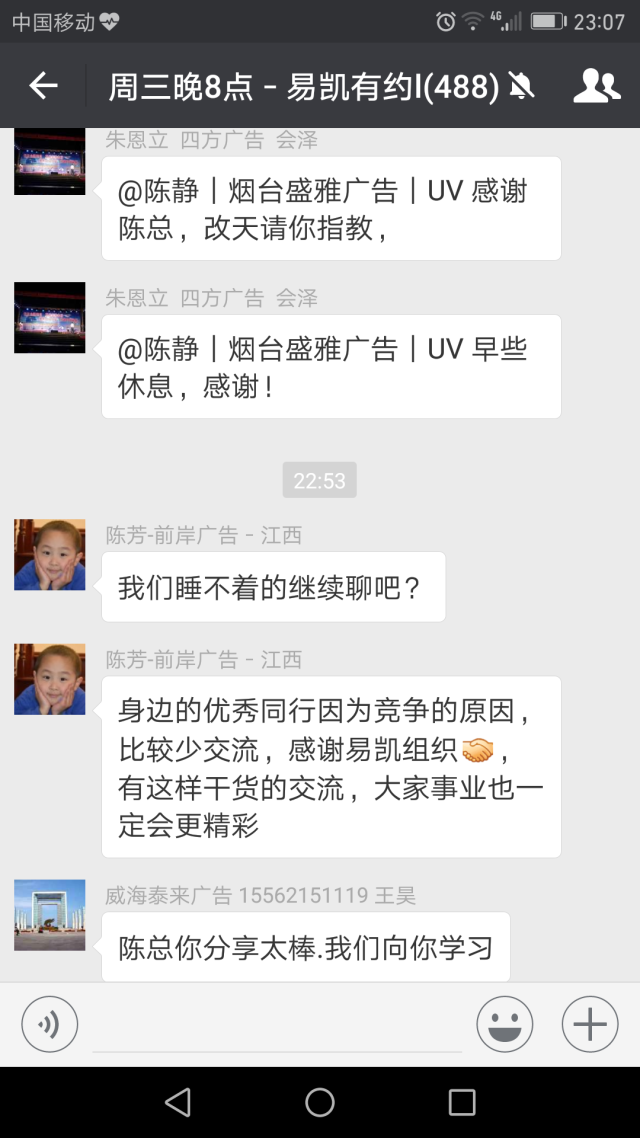
Task: Open recent apps from navigation bar
Action: tap(462, 1102)
